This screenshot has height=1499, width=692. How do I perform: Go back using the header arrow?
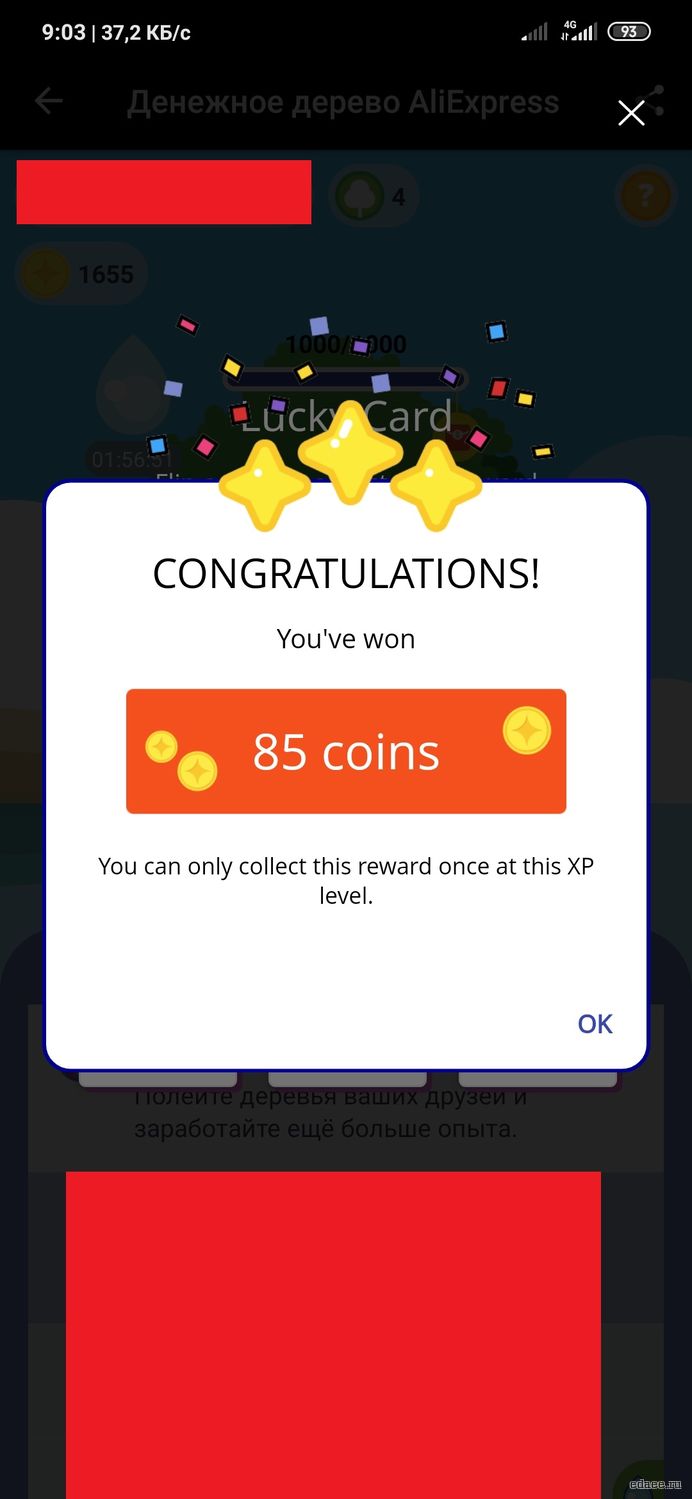coord(48,101)
